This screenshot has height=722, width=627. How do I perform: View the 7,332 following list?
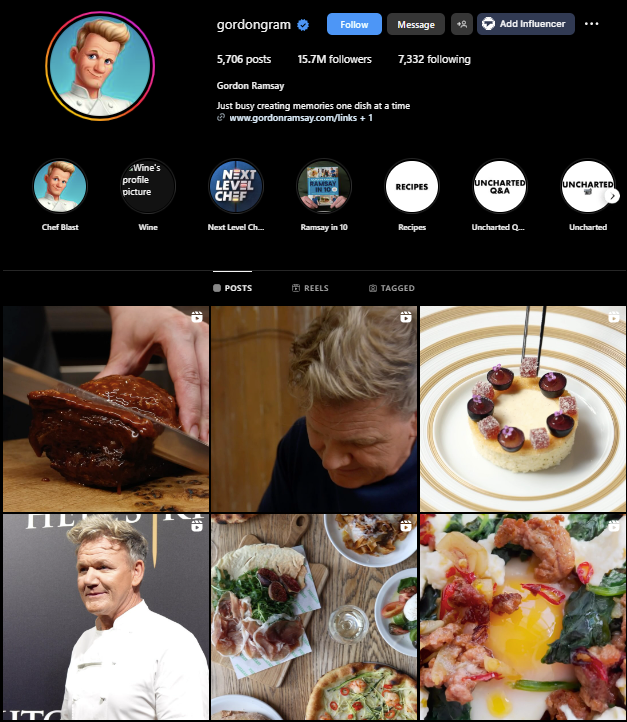click(434, 60)
